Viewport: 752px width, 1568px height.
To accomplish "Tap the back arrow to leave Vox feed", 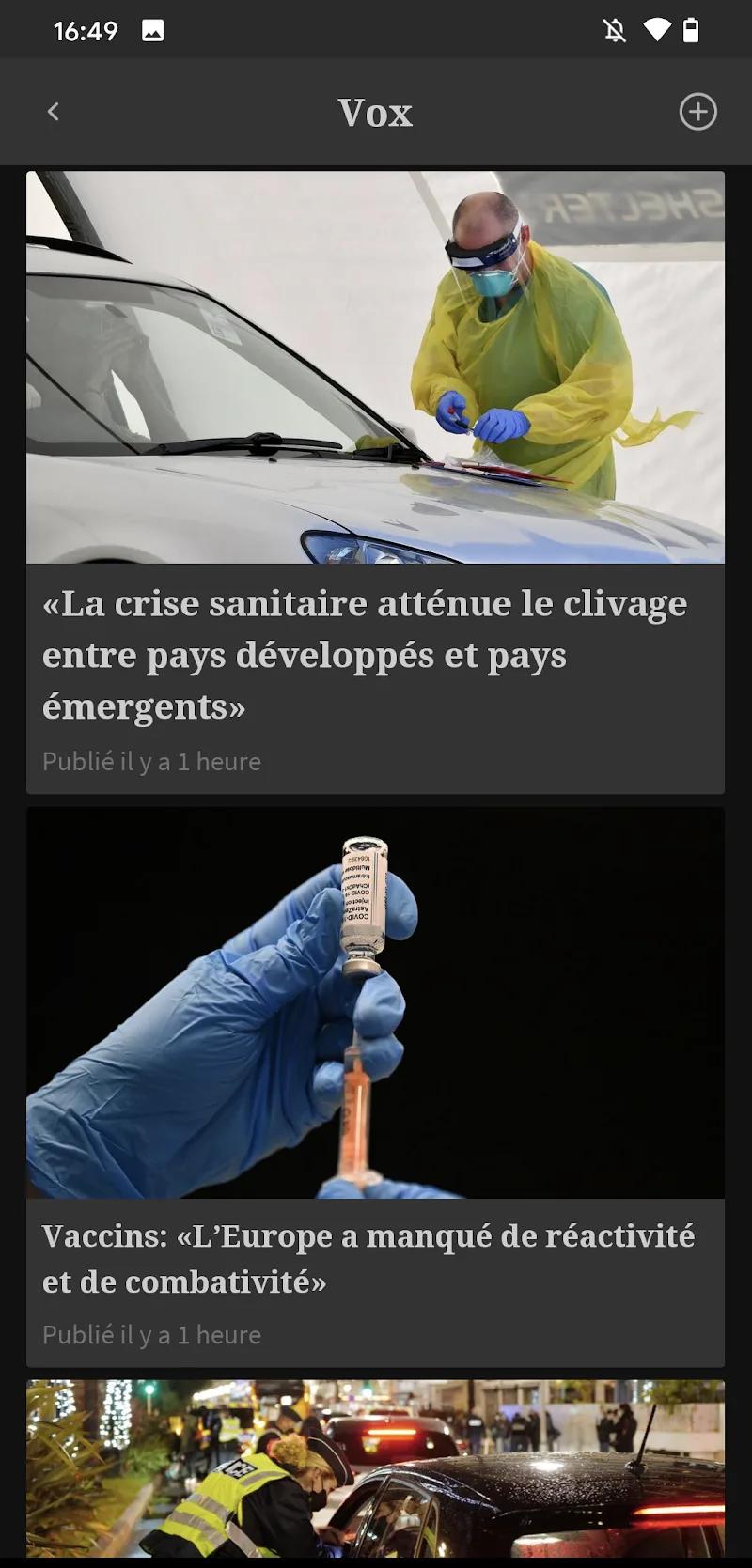I will coord(54,112).
